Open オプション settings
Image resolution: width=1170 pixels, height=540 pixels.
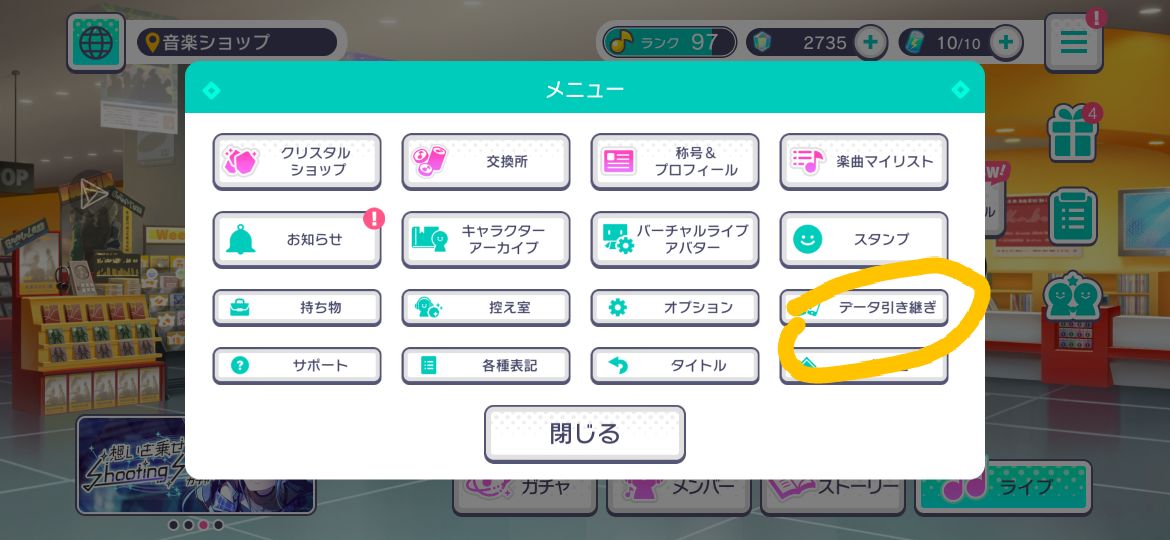(675, 307)
